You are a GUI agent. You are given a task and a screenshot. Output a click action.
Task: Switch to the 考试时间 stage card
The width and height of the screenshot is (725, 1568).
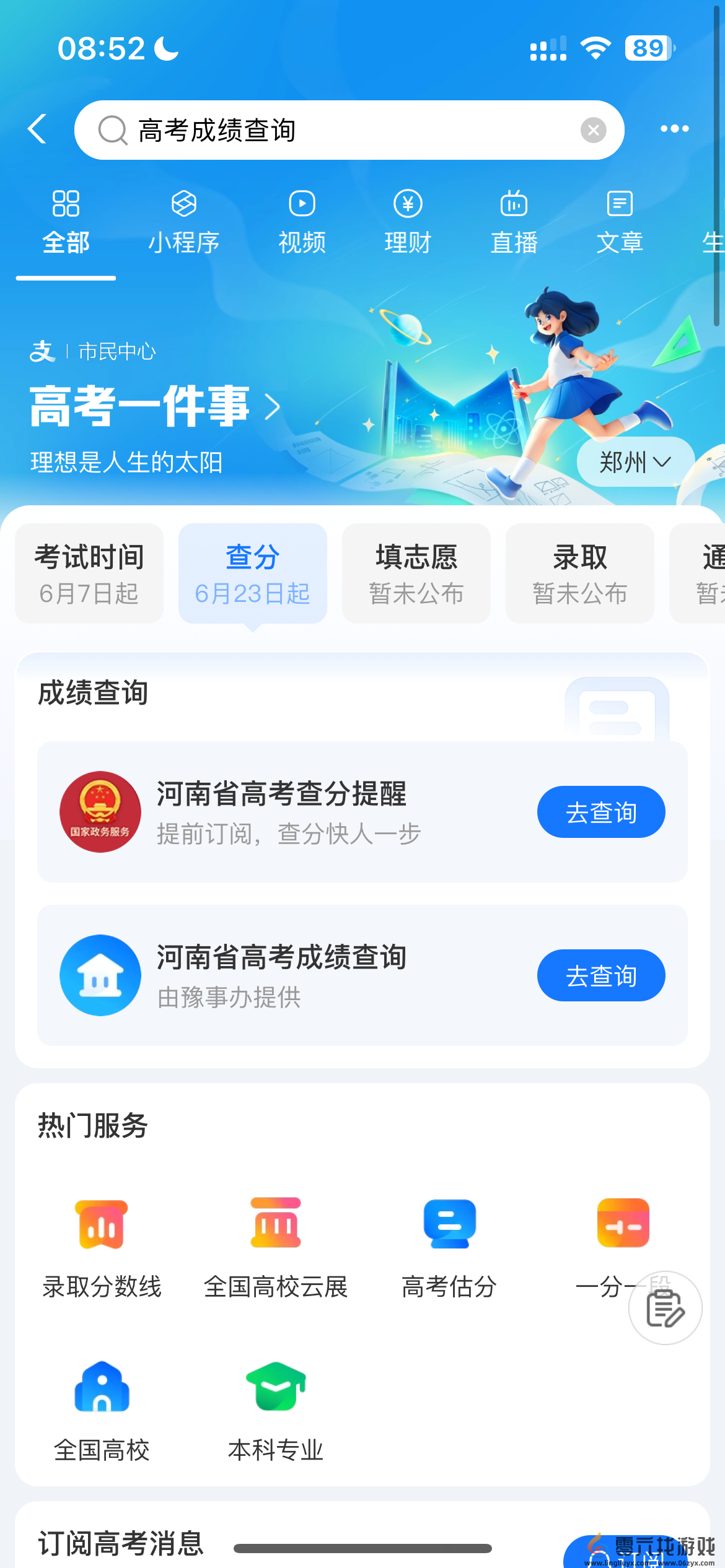89,573
